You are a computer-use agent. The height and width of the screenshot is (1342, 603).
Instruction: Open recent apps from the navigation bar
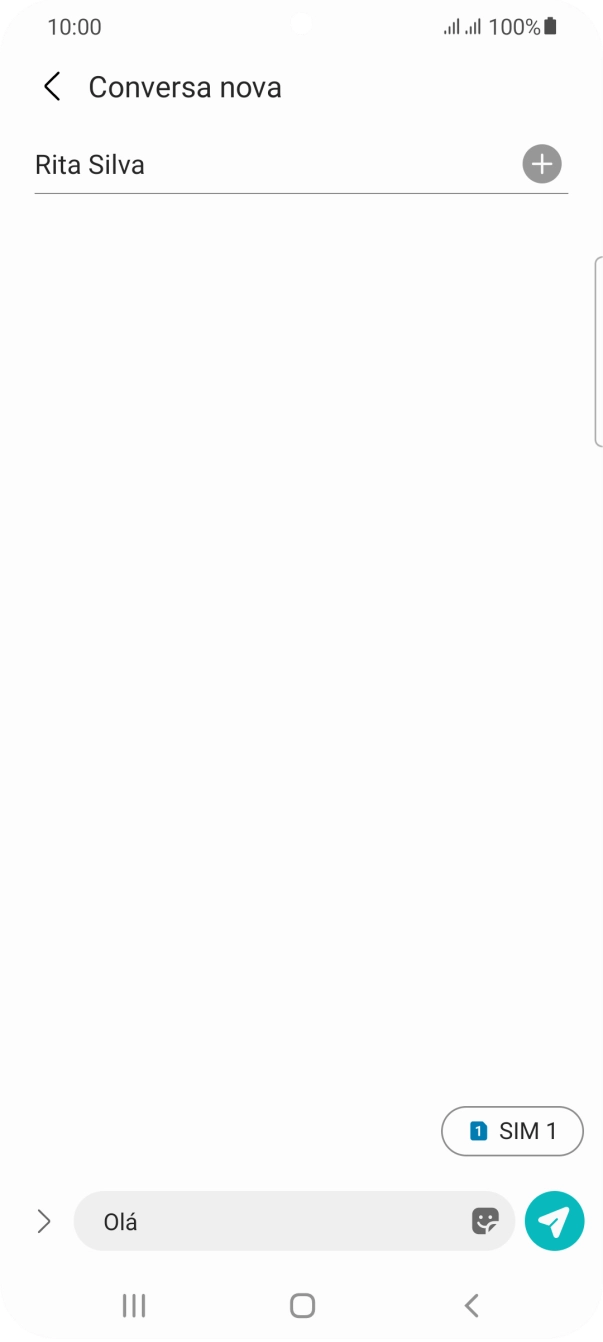(133, 1305)
